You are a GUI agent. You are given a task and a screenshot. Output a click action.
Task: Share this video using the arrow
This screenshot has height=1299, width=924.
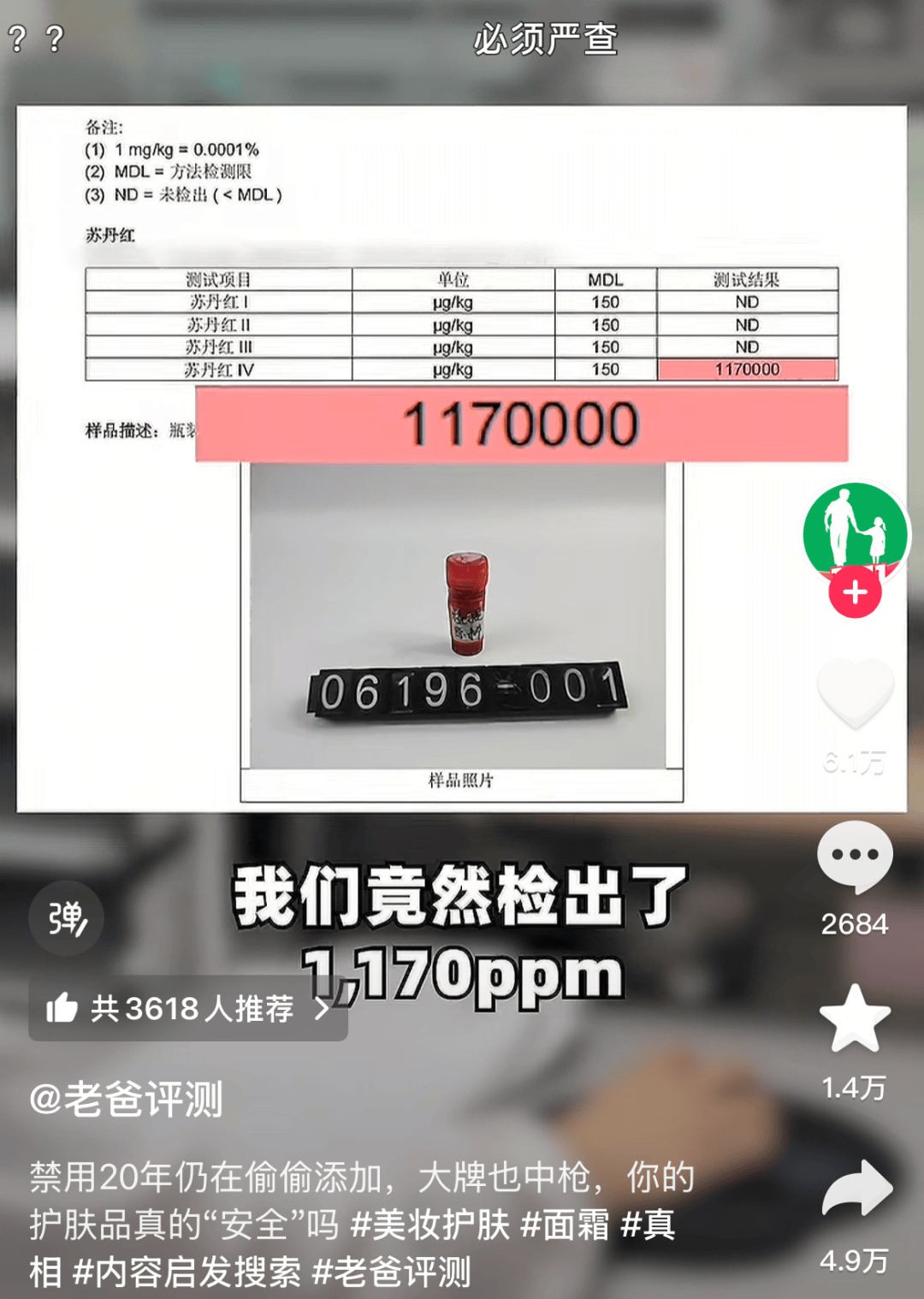click(856, 1189)
